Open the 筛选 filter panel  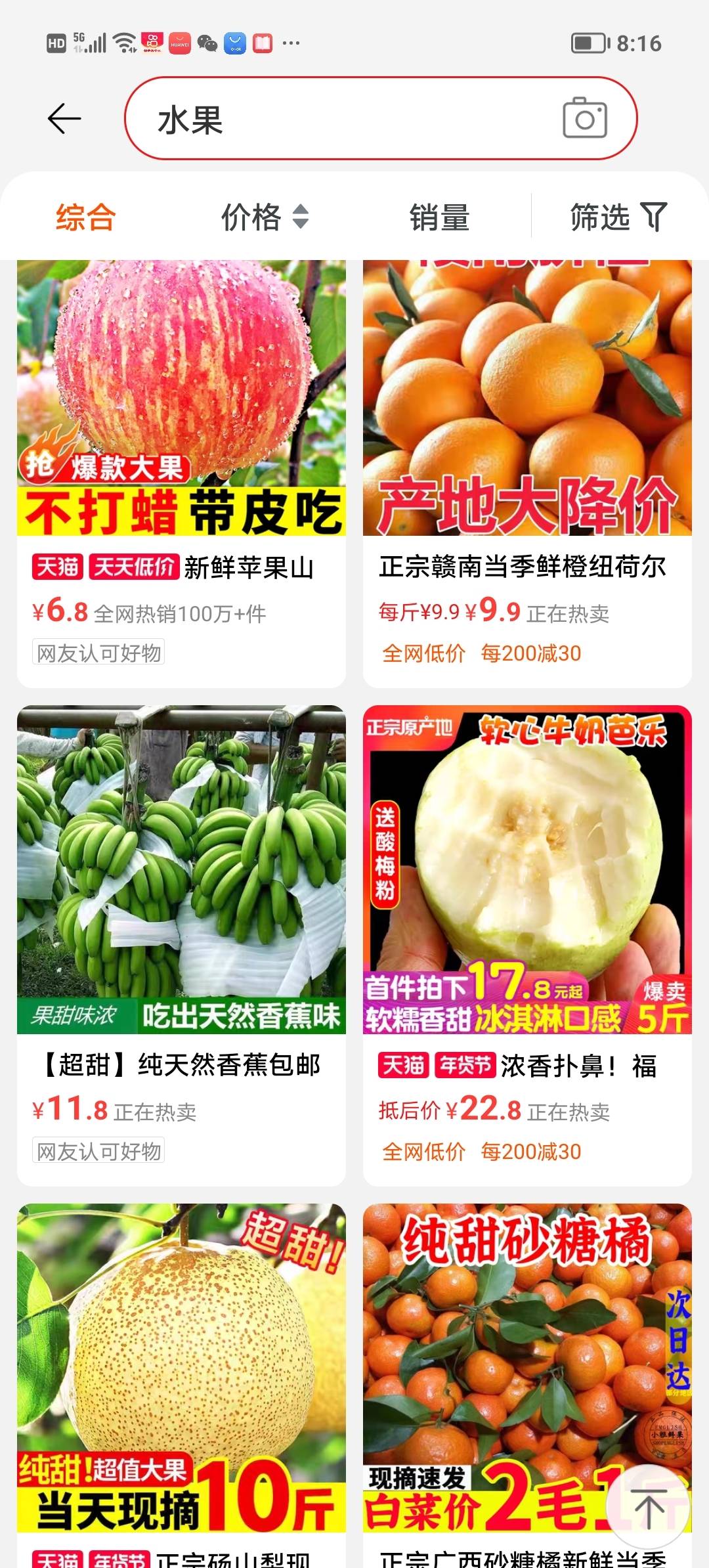(618, 217)
